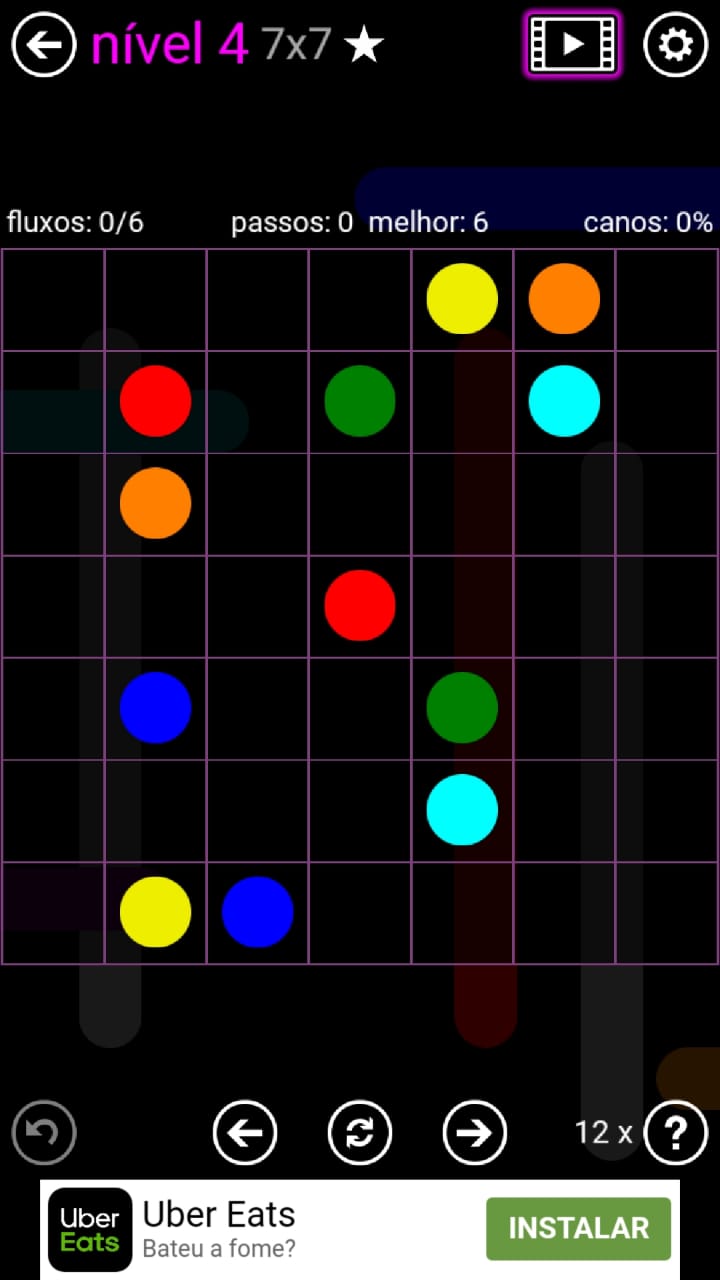Skip to the next level

[x=474, y=1133]
